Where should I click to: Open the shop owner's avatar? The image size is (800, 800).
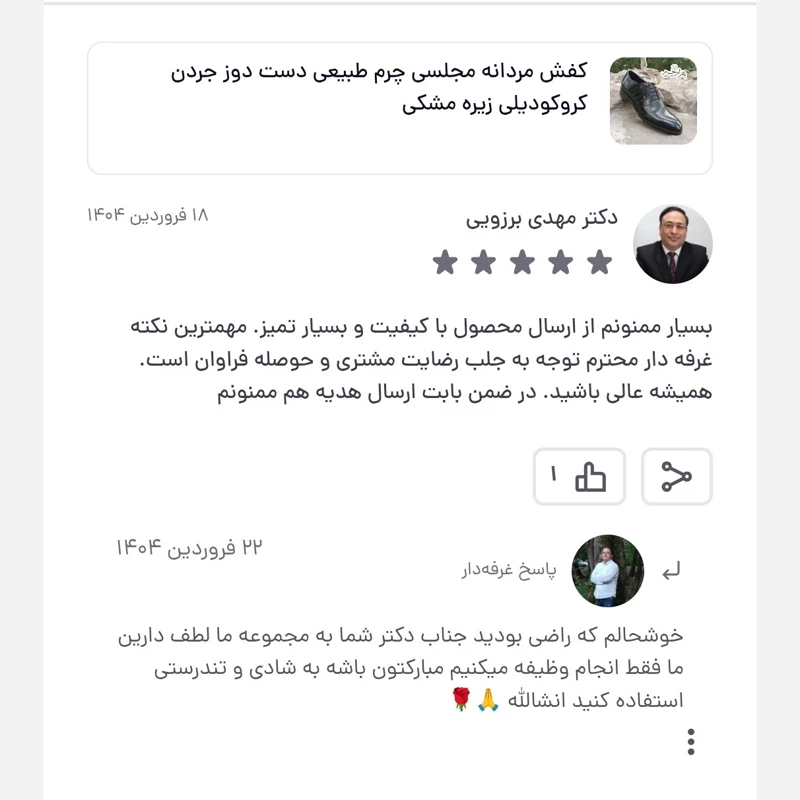click(607, 571)
